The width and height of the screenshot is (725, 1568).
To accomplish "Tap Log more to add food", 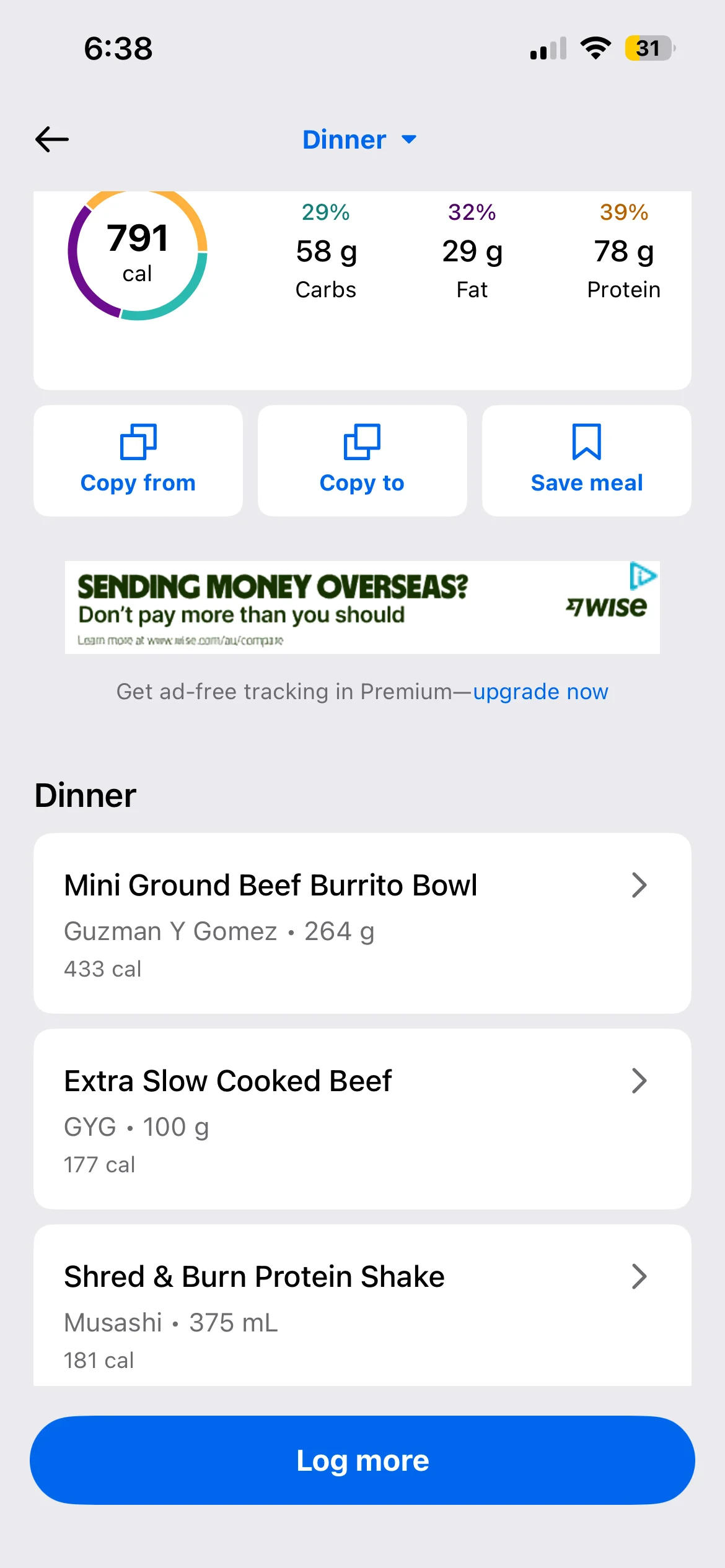I will (362, 1460).
